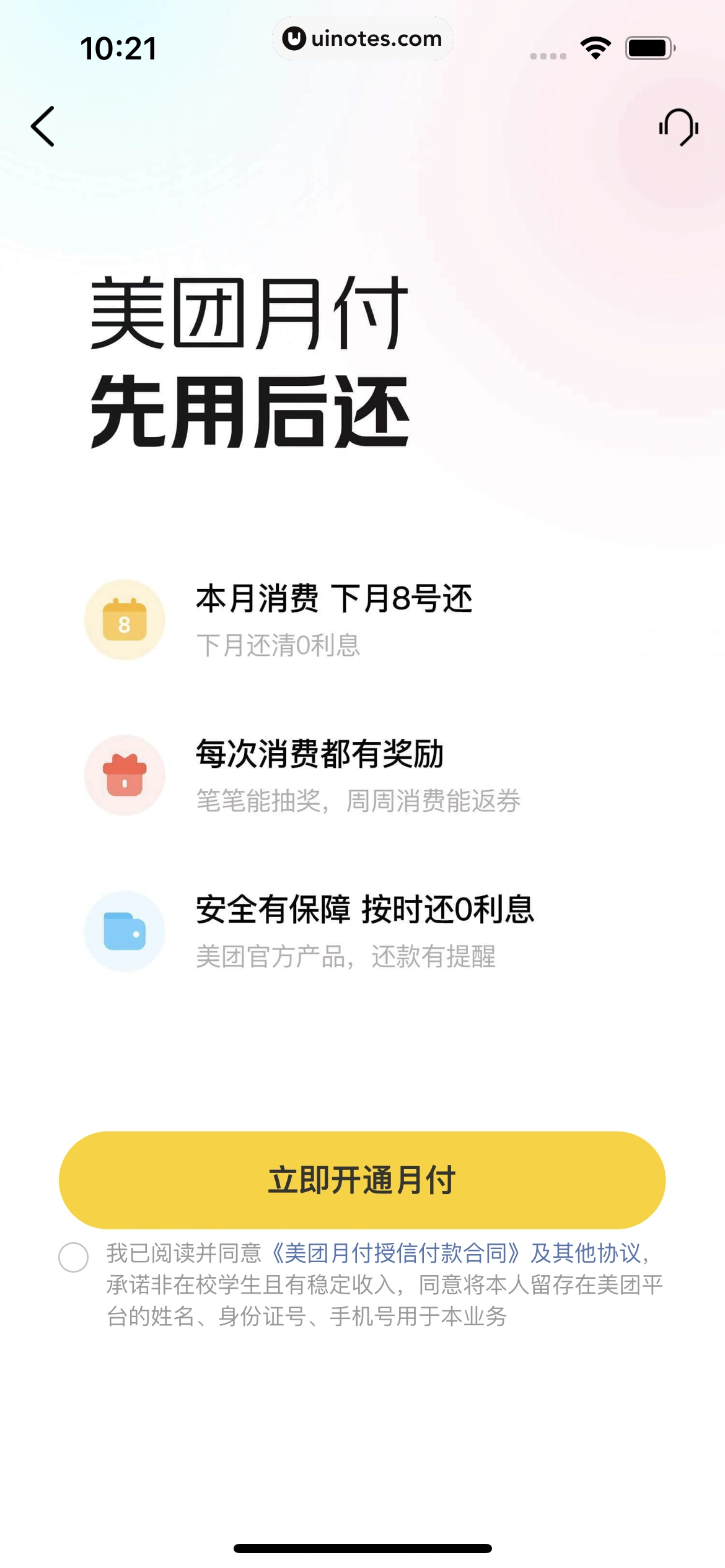Click the blue wallet security icon

click(x=124, y=932)
